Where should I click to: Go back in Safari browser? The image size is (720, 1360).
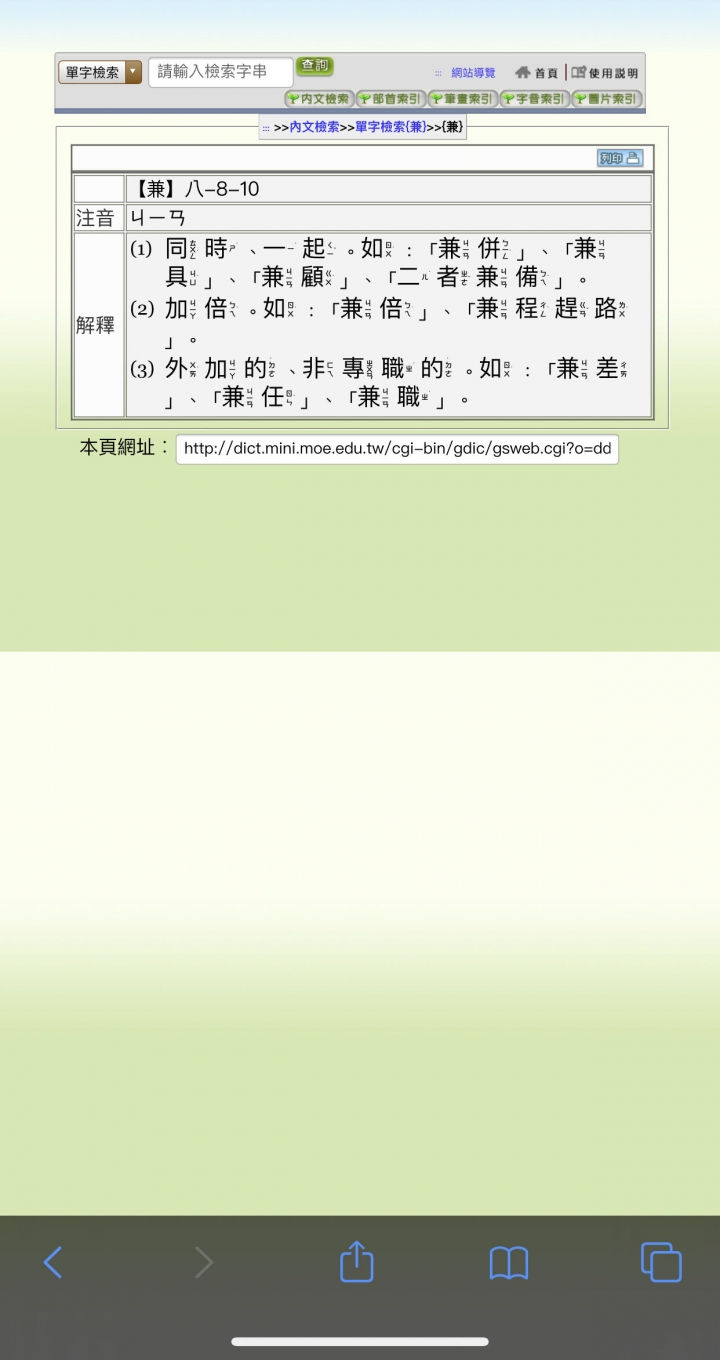[x=53, y=1263]
